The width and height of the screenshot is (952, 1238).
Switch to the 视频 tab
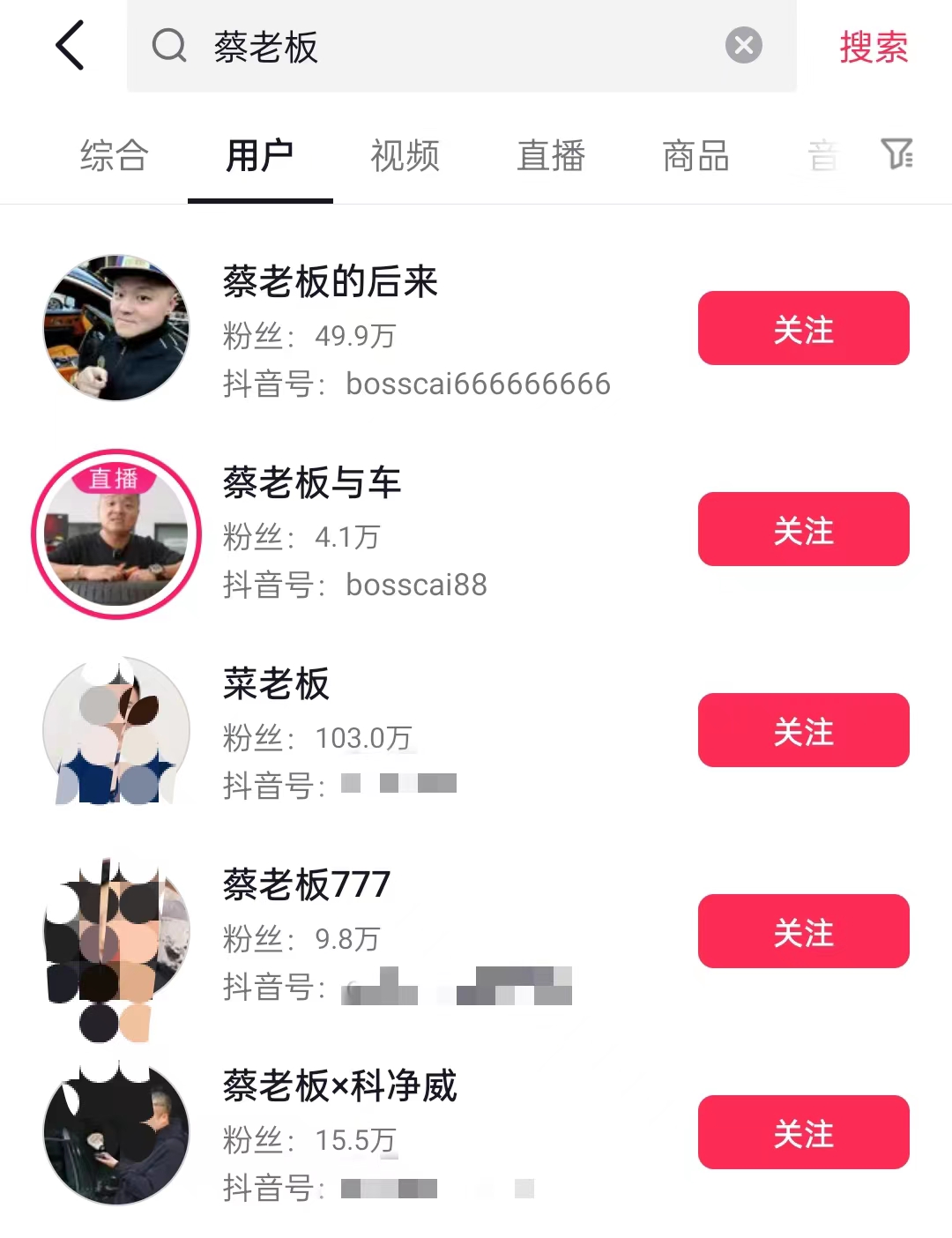(405, 156)
